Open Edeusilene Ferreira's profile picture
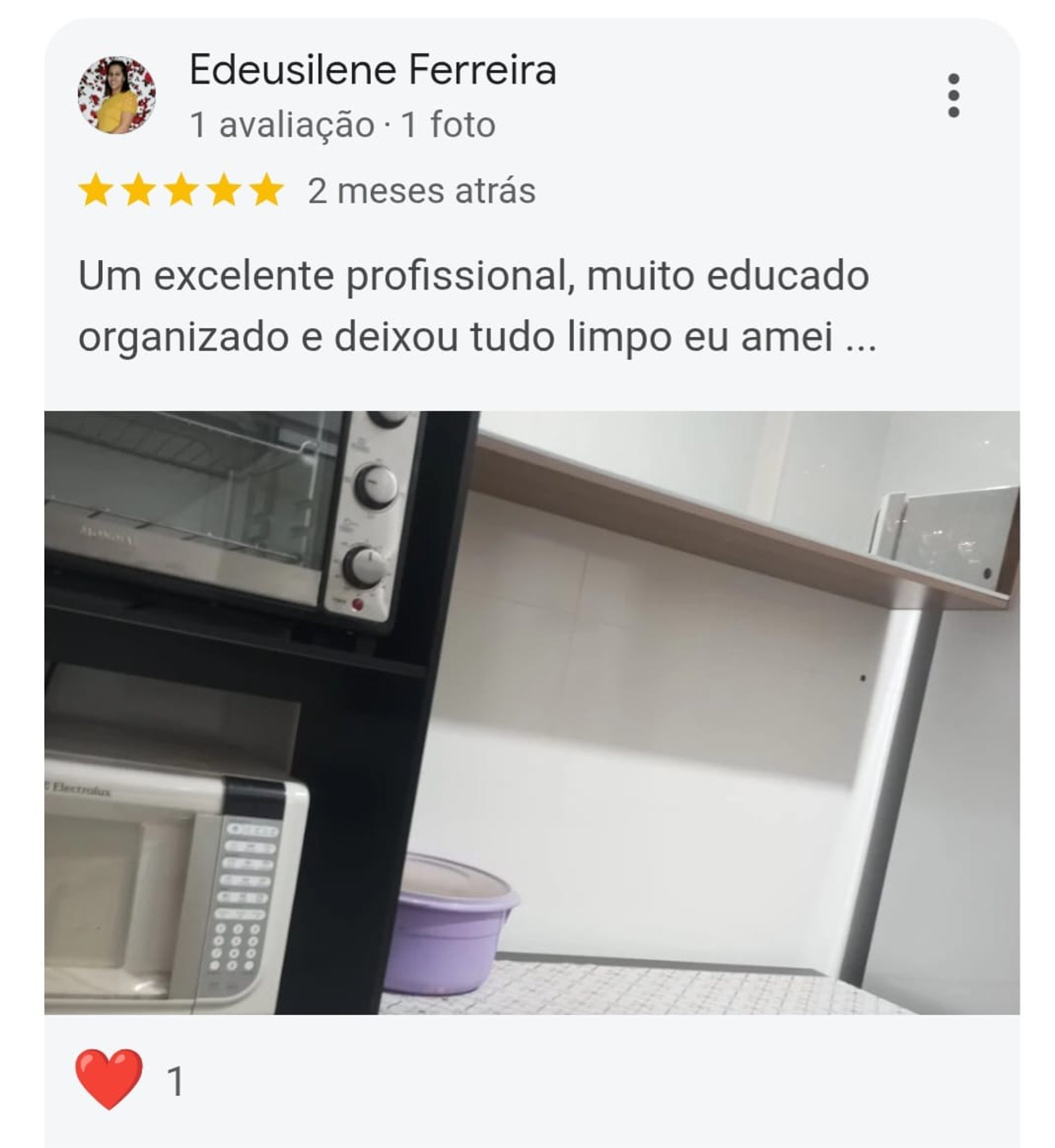 pyautogui.click(x=116, y=95)
